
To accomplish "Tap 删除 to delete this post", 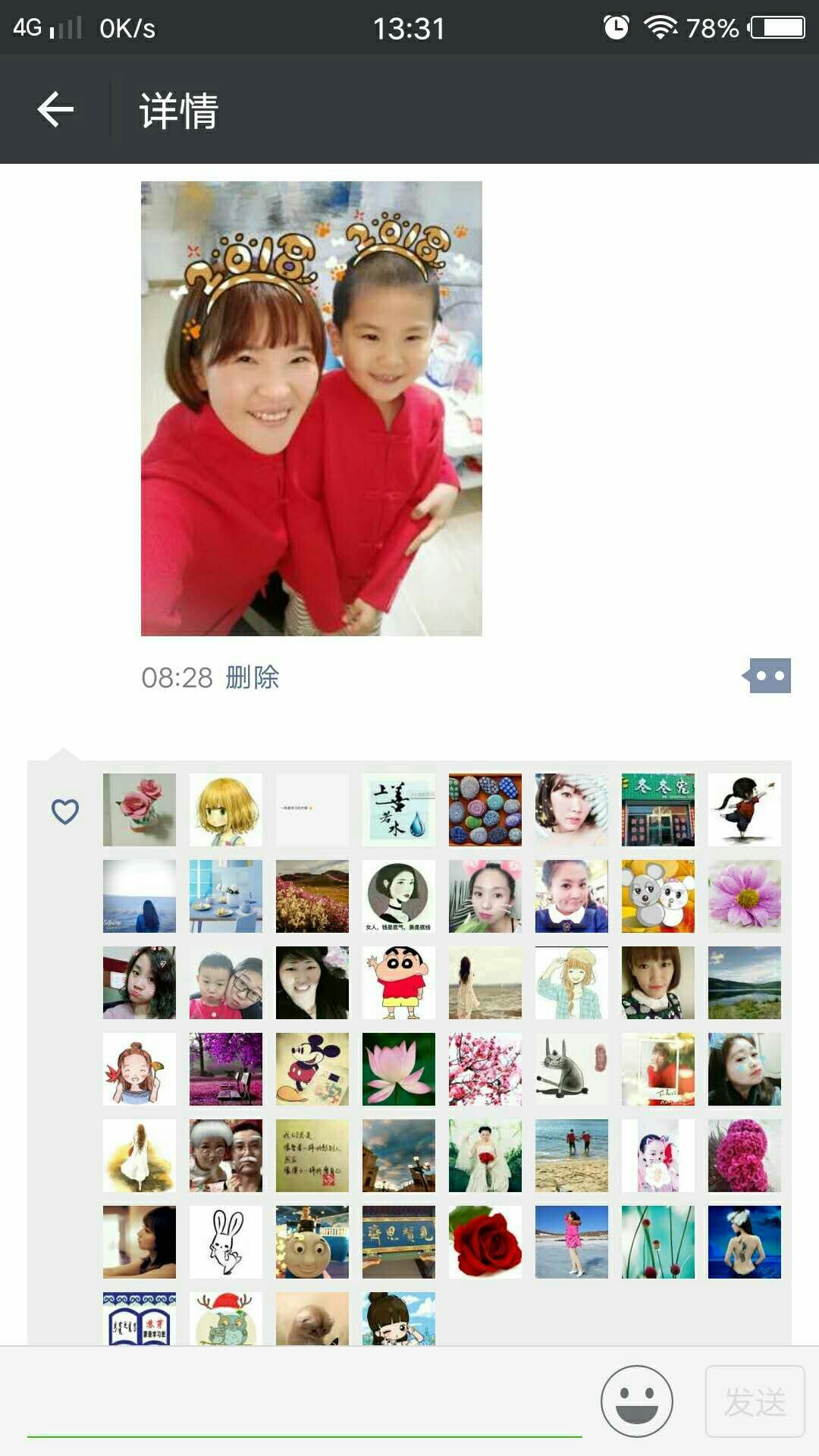I will pyautogui.click(x=253, y=677).
